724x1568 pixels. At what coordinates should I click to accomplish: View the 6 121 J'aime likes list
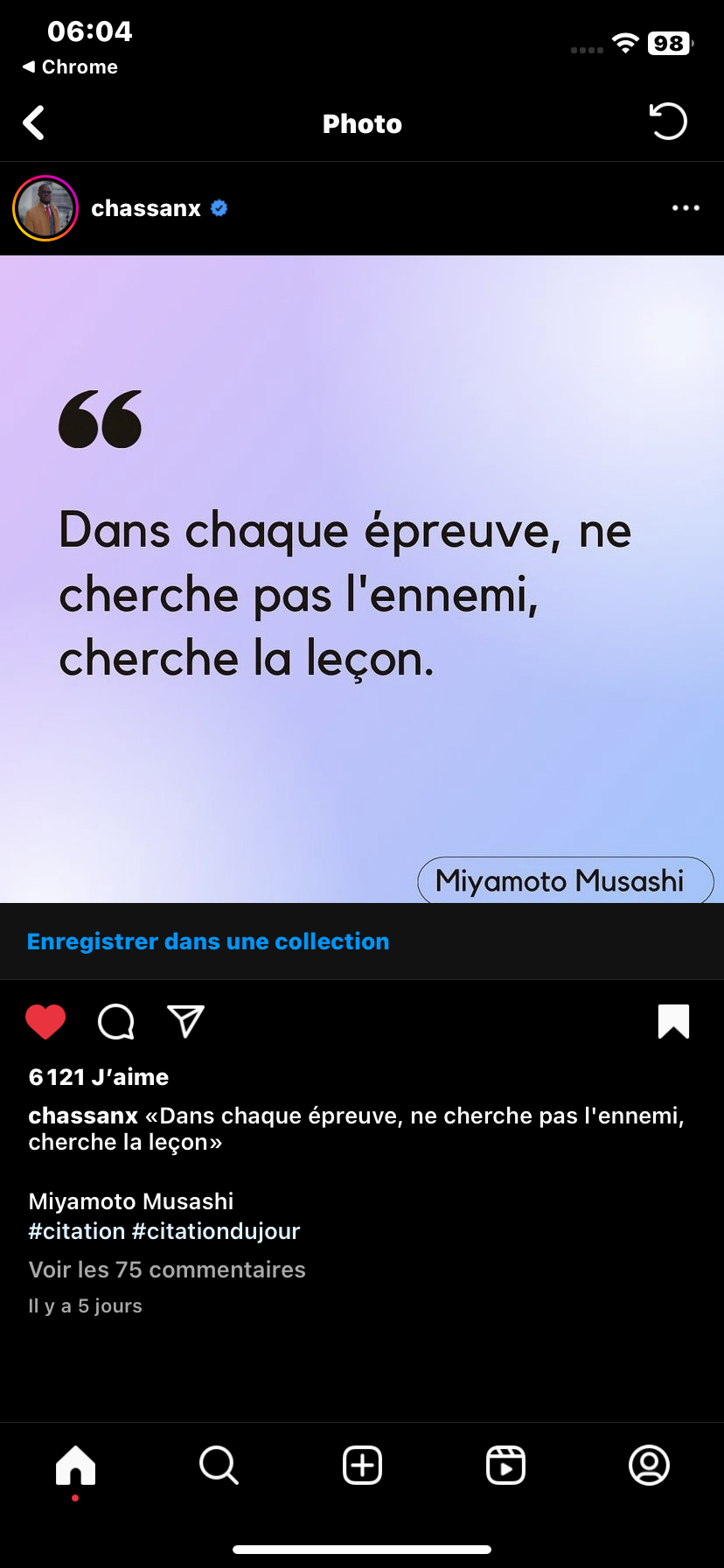pyautogui.click(x=99, y=1077)
